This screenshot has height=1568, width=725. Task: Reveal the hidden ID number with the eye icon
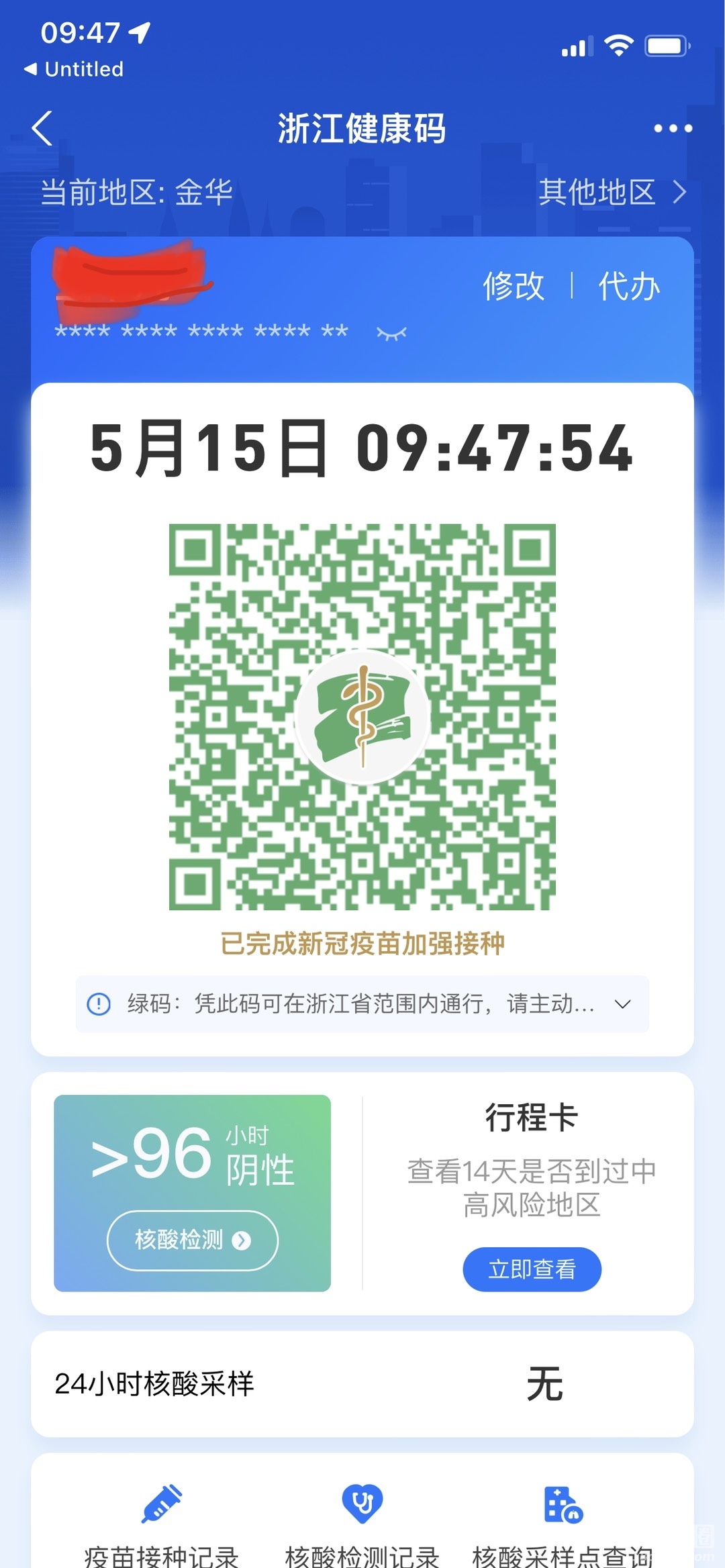pos(391,333)
